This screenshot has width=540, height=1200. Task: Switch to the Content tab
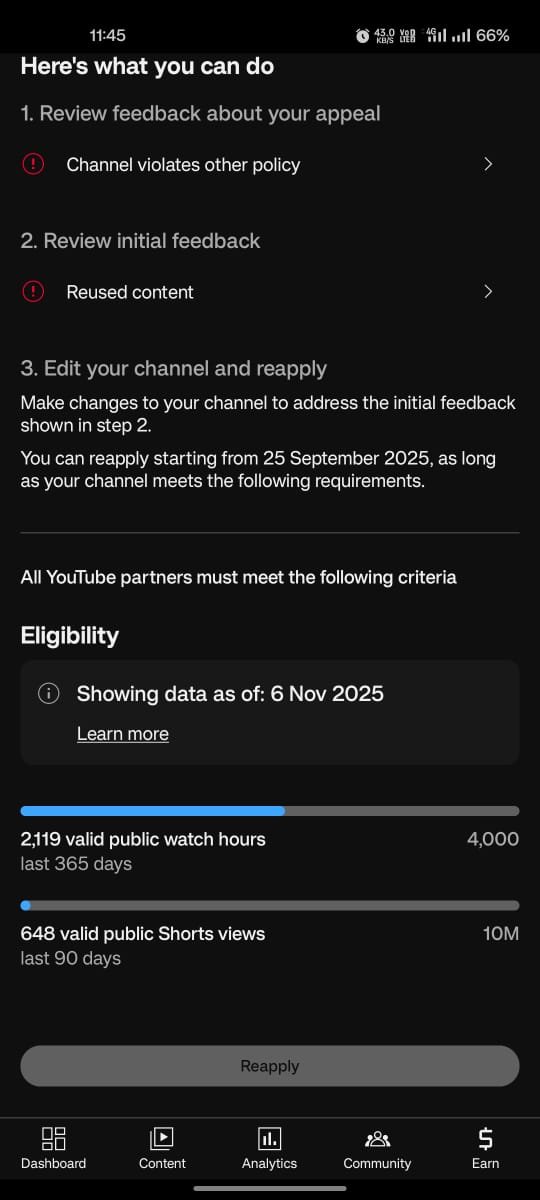pos(162,1148)
